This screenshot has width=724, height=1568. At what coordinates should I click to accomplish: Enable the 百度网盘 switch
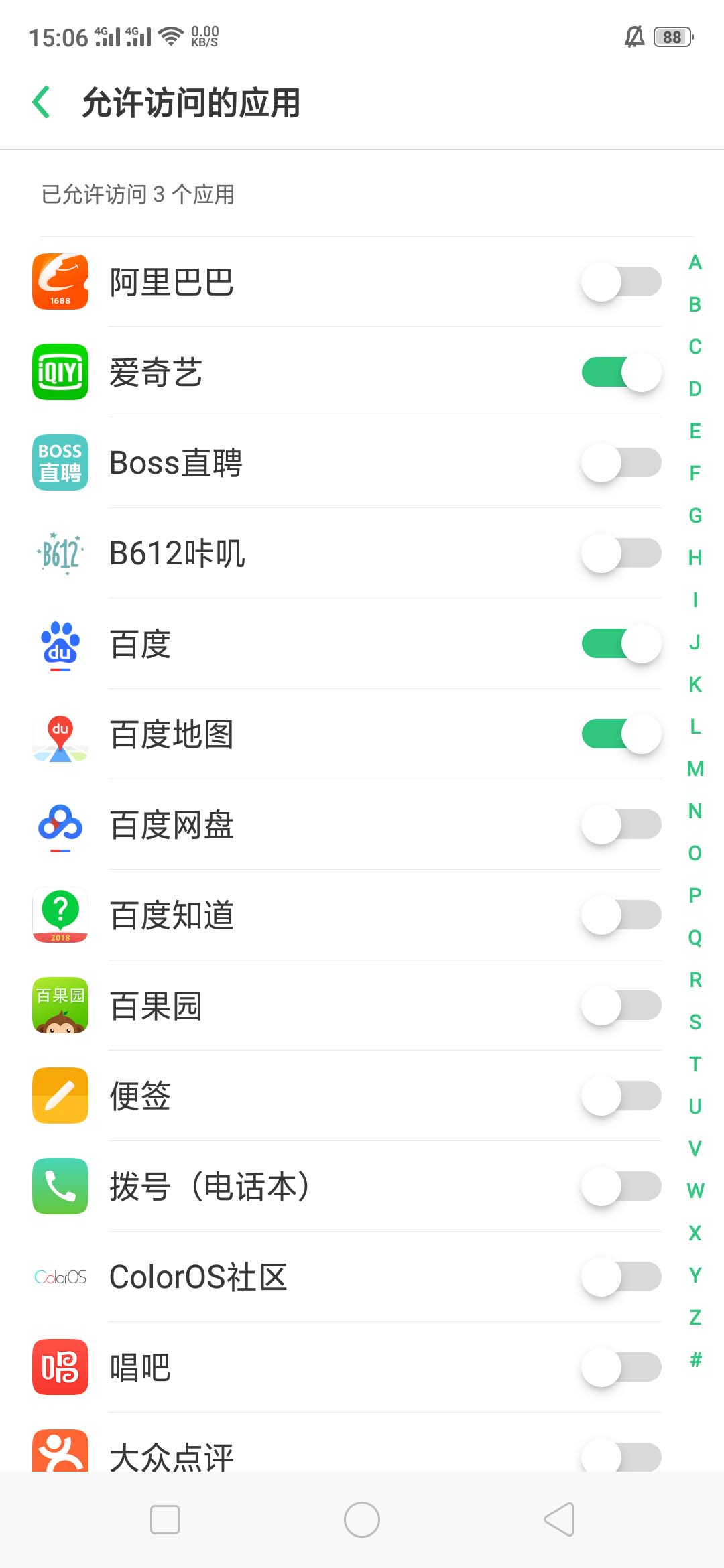click(x=621, y=824)
